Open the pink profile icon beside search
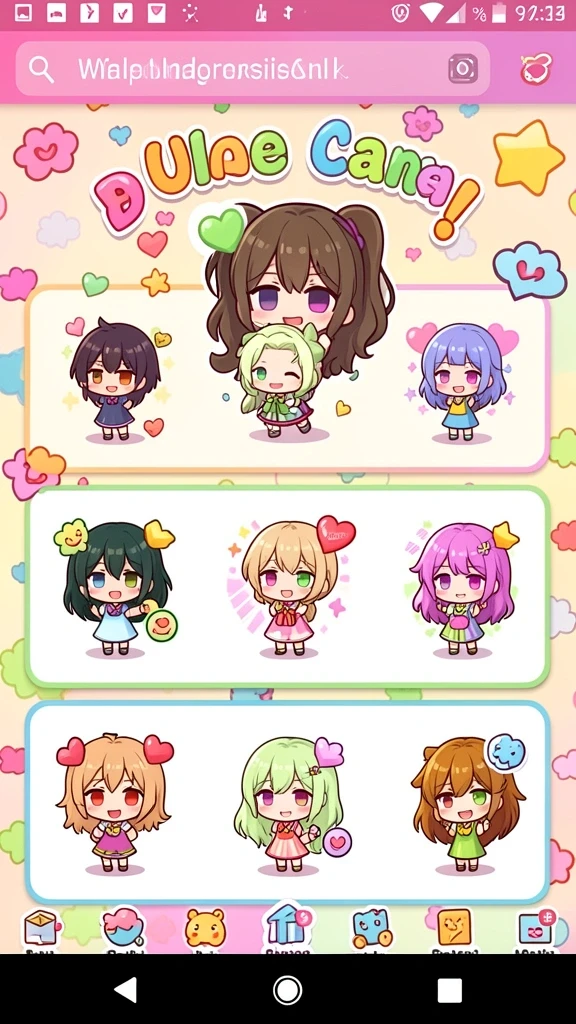The width and height of the screenshot is (576, 1024). point(536,69)
